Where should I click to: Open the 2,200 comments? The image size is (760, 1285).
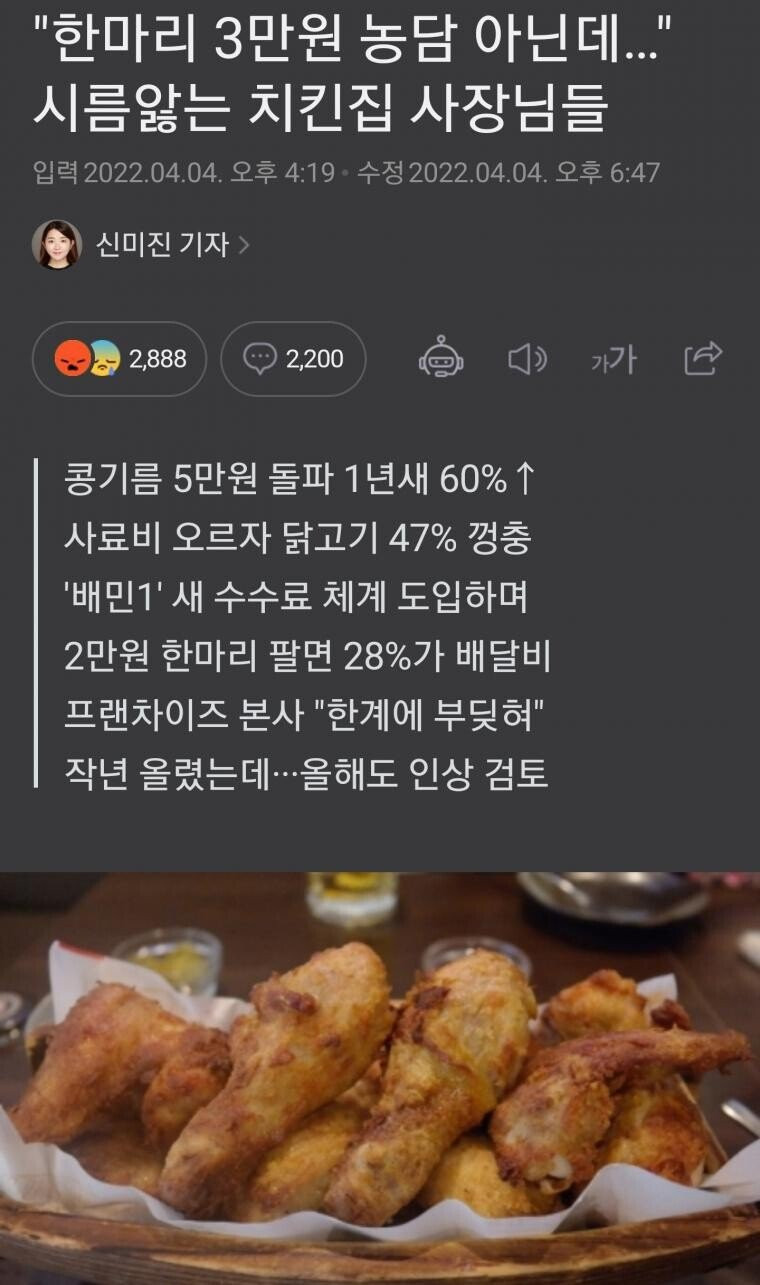(293, 359)
